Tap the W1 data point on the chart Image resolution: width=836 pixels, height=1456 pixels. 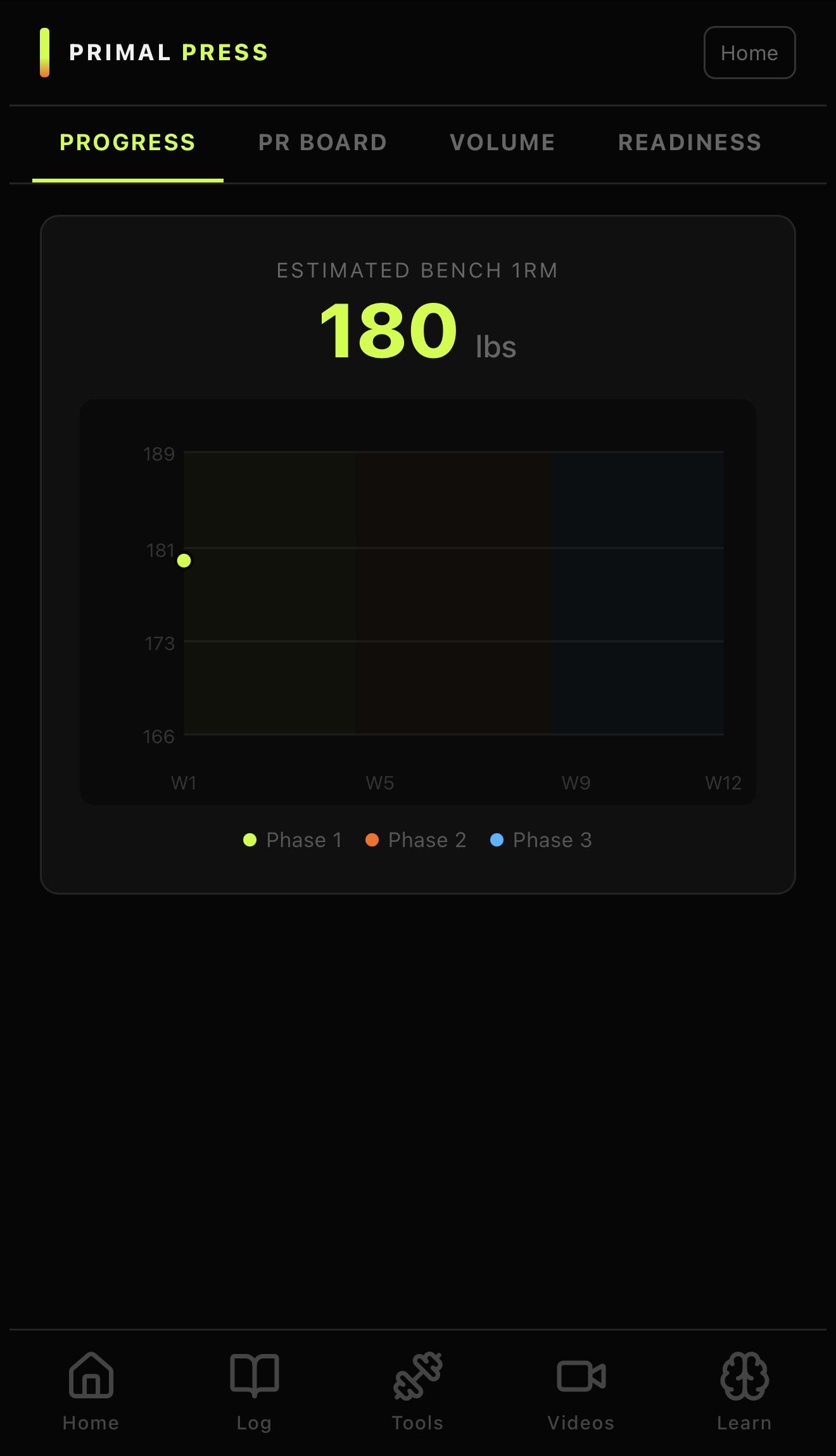184,561
